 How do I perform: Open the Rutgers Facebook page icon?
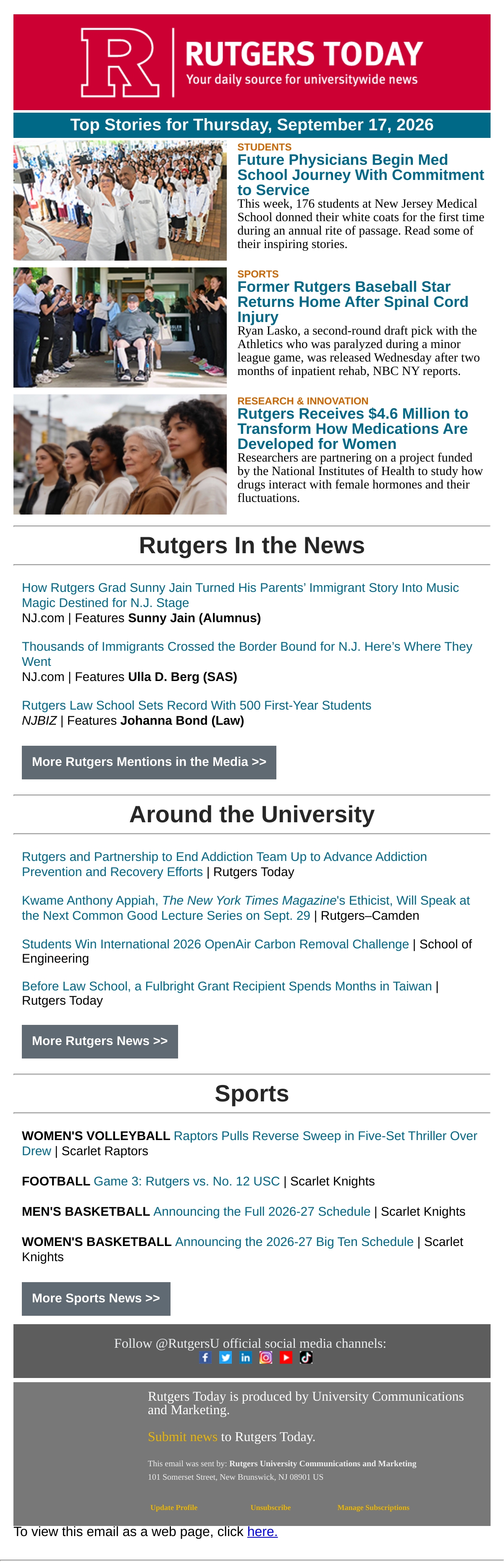(205, 1357)
